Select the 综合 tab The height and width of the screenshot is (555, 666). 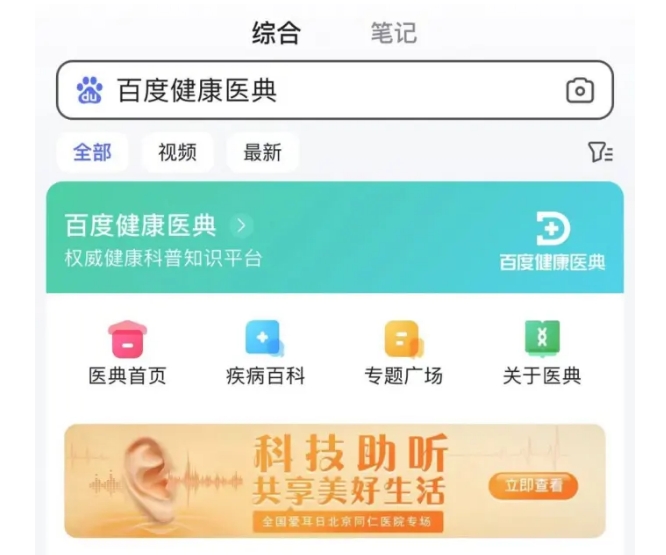click(x=276, y=33)
